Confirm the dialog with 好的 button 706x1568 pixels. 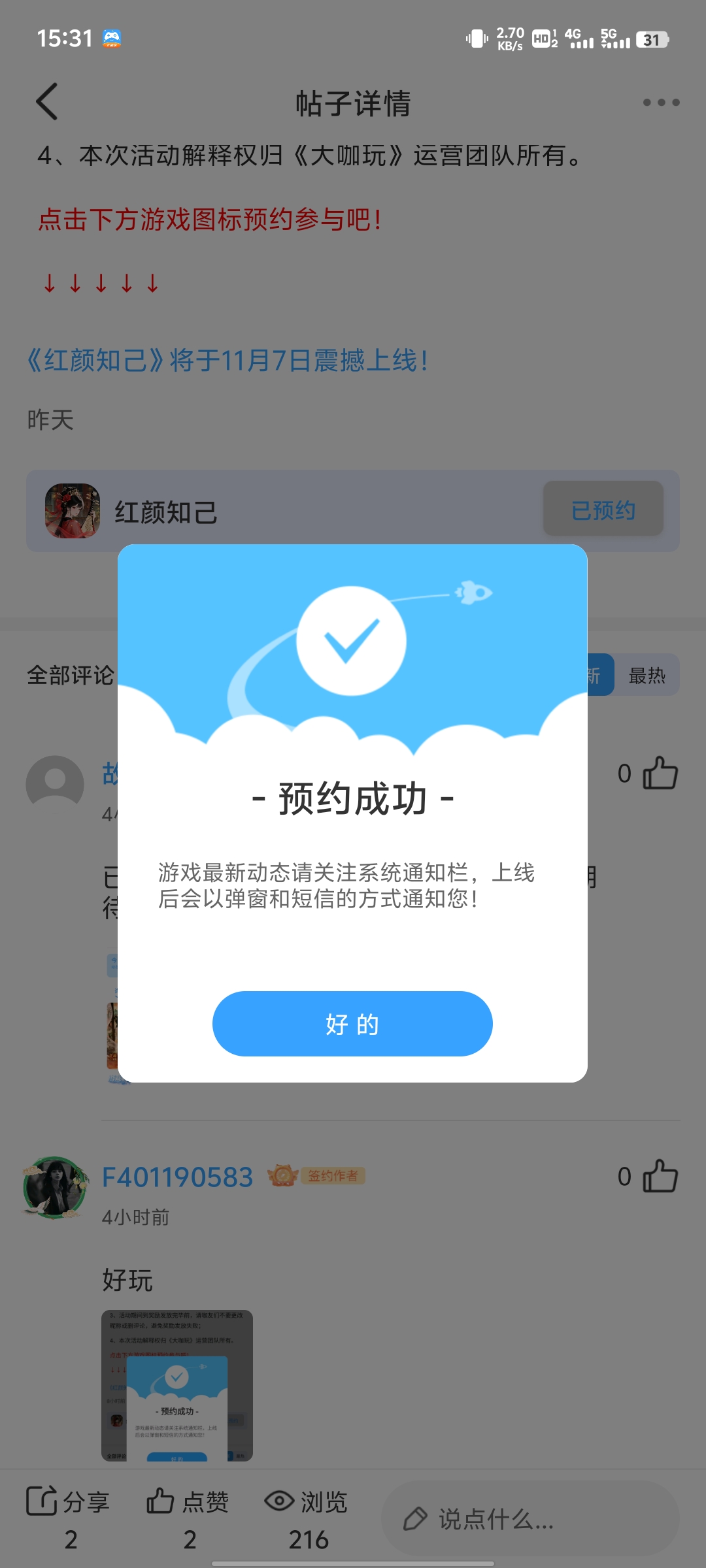[x=352, y=1024]
